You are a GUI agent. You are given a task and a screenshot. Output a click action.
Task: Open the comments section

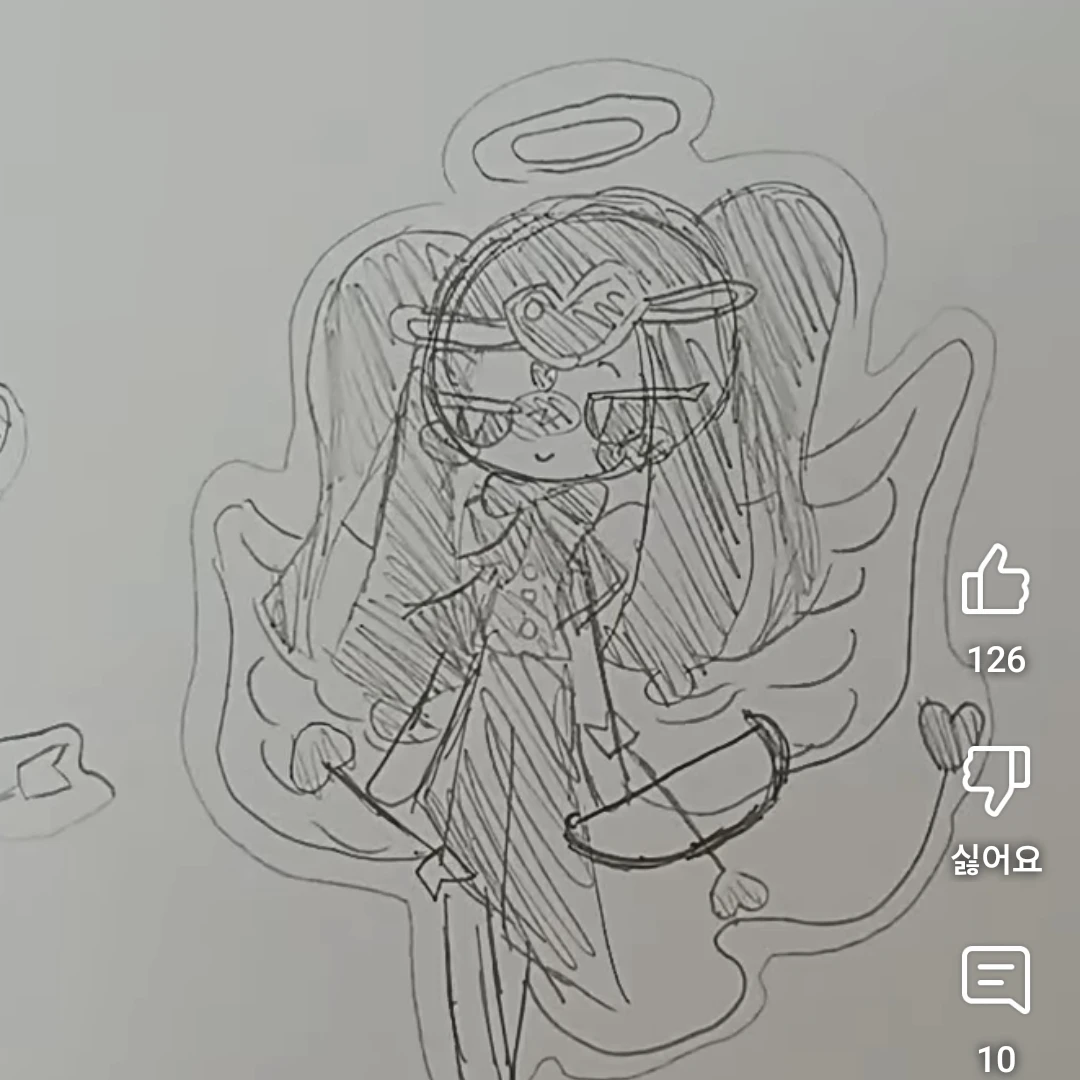(x=995, y=980)
